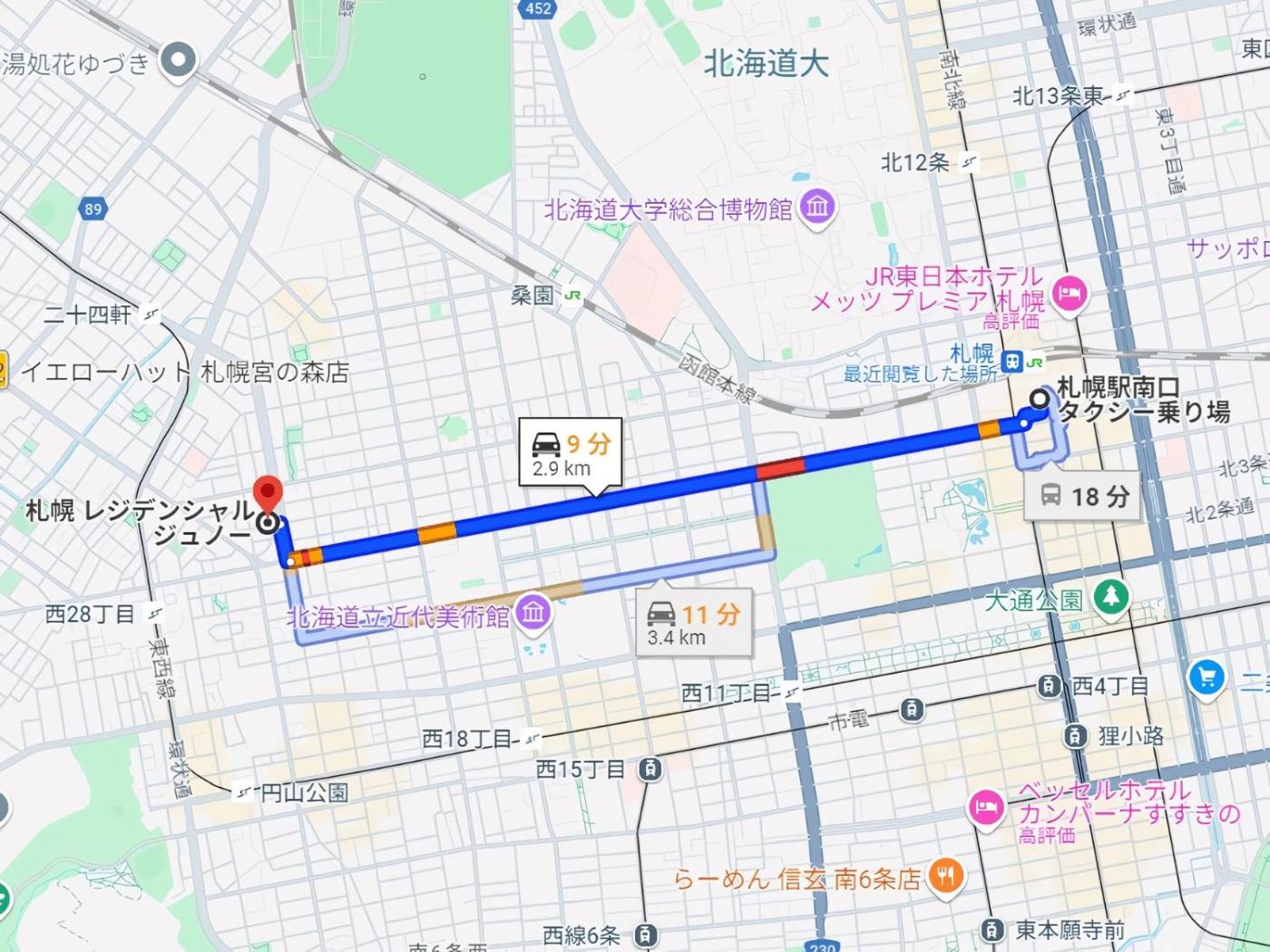Screen dimensions: 1270x952
Task: Tap the Sapporo Station transit icon
Action: [1013, 362]
